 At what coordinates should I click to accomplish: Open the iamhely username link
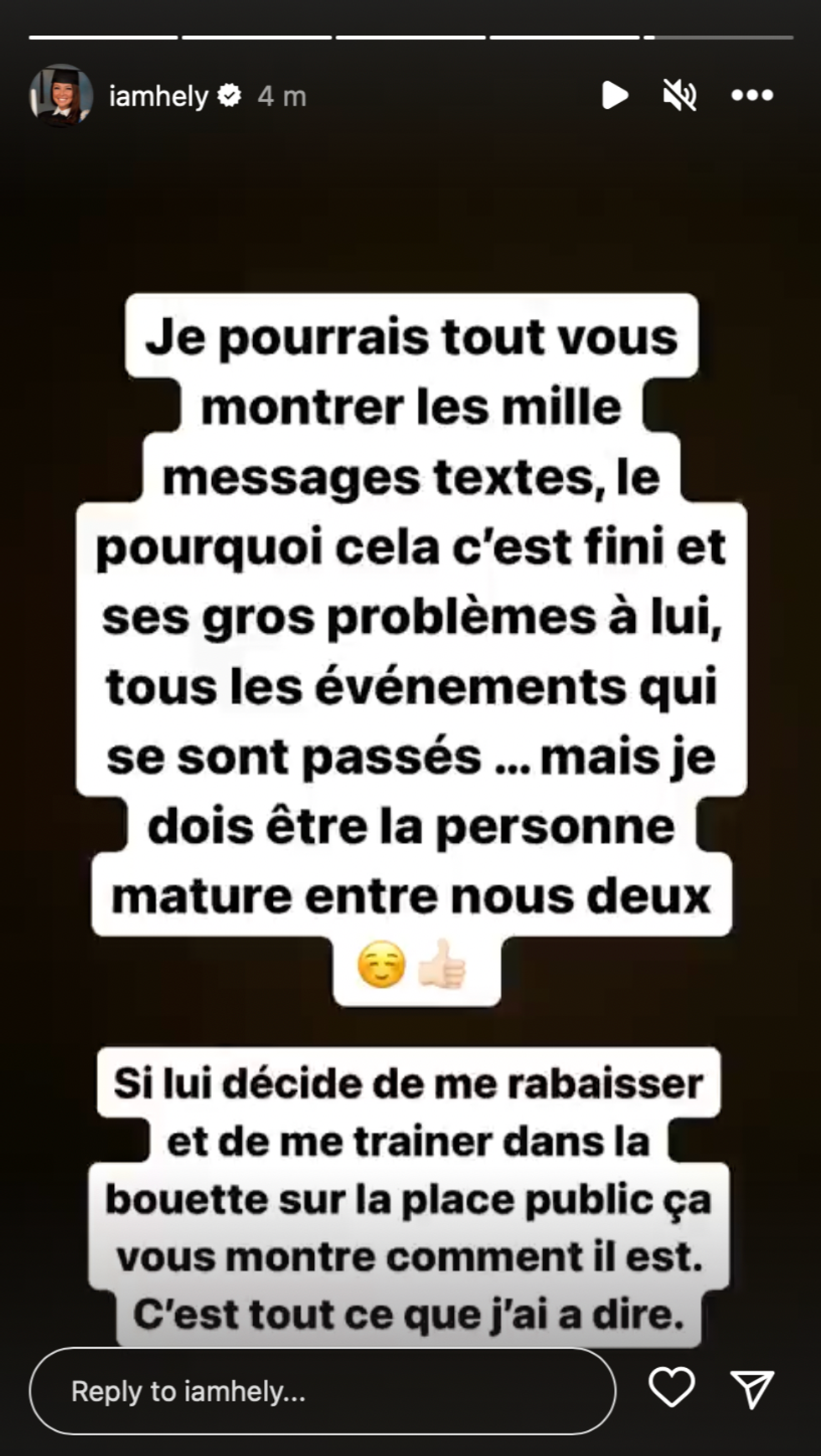[158, 96]
